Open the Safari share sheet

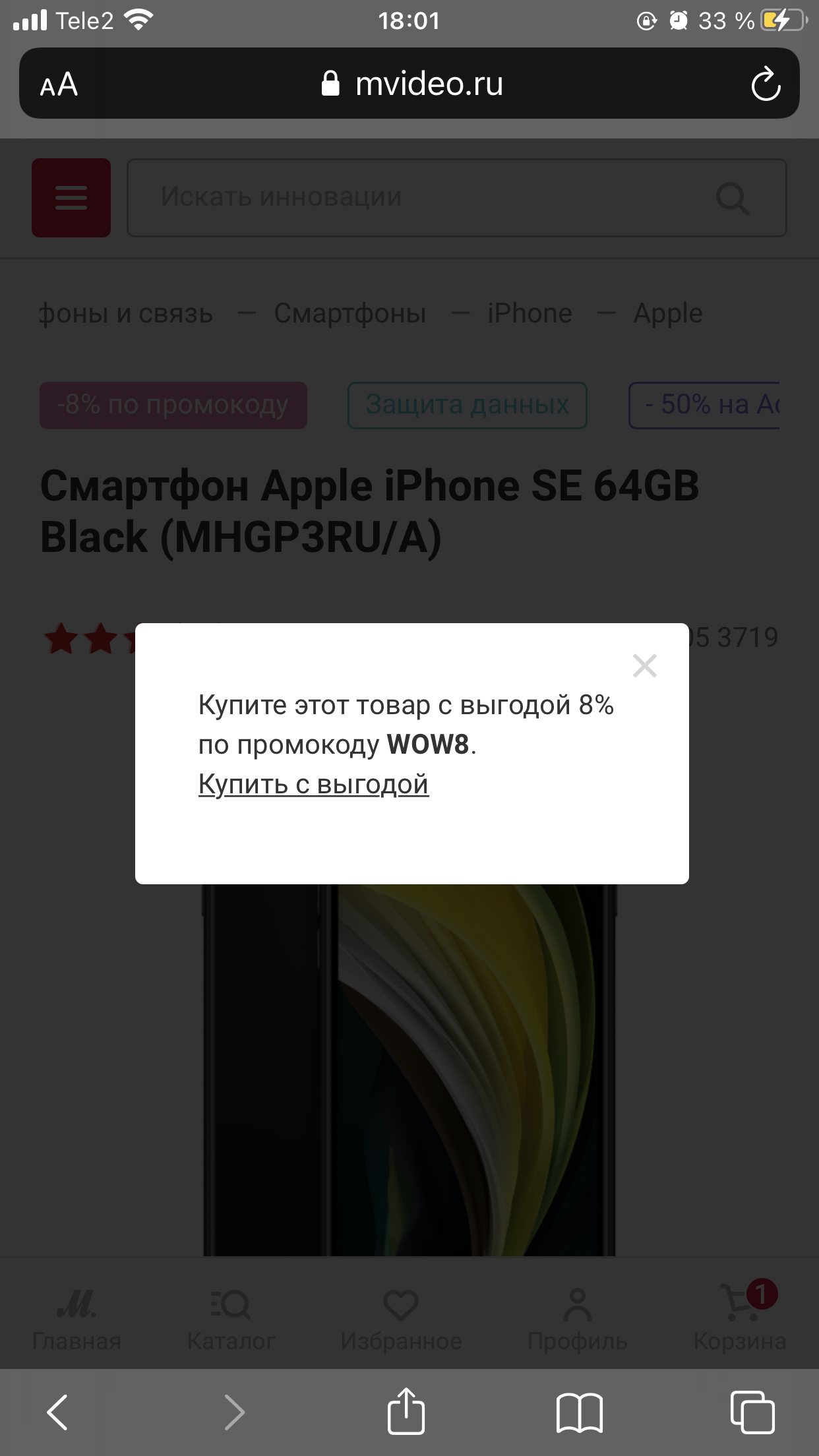point(406,1412)
